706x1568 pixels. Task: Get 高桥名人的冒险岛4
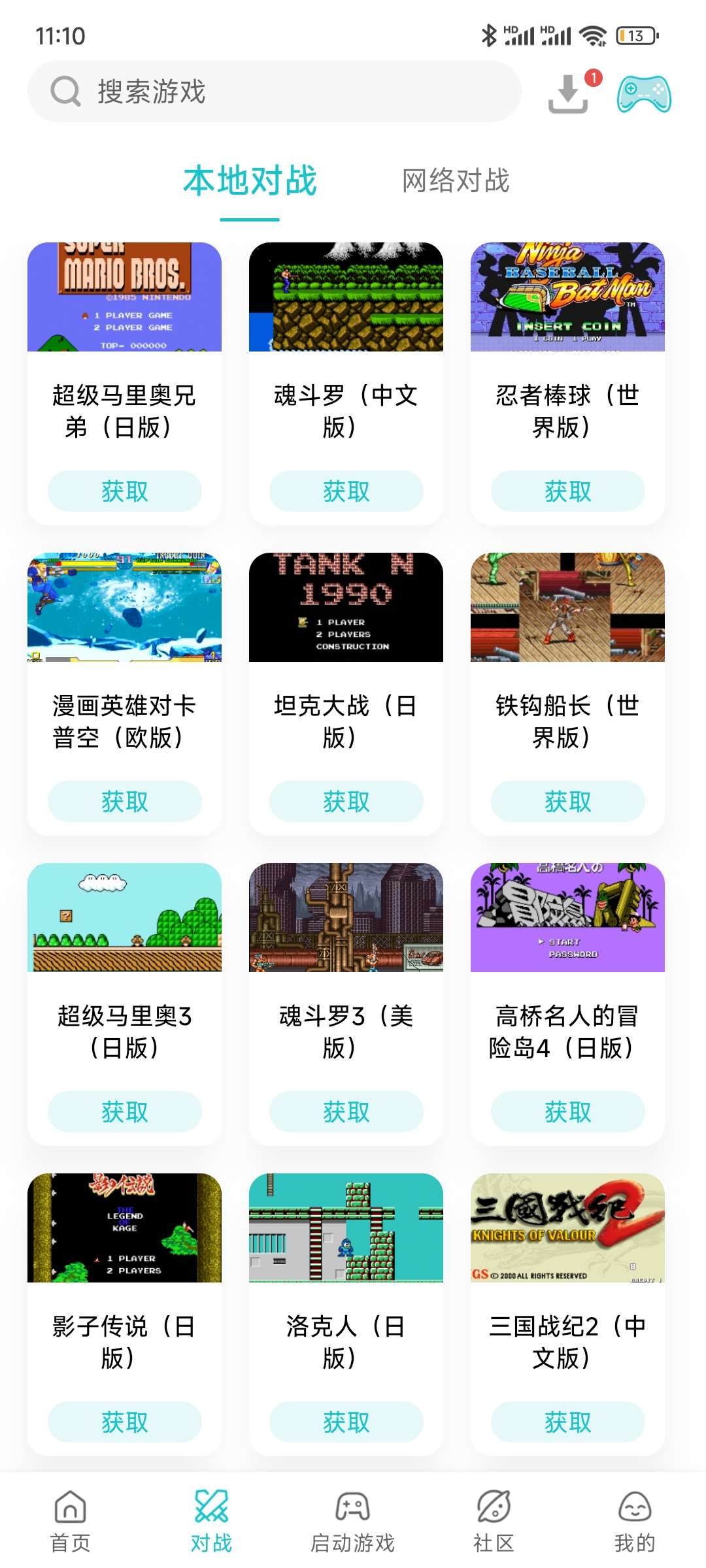pyautogui.click(x=567, y=1112)
